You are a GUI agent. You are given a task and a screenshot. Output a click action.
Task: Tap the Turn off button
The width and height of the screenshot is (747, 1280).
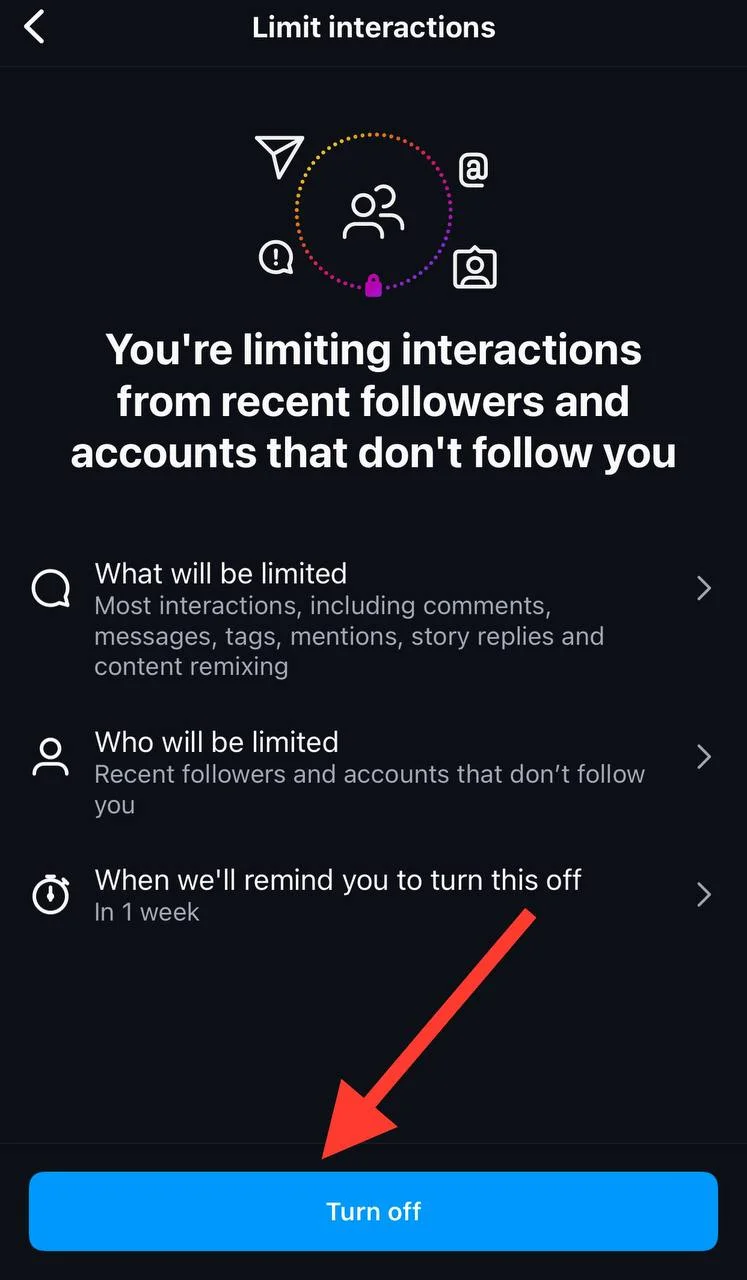(x=373, y=1211)
